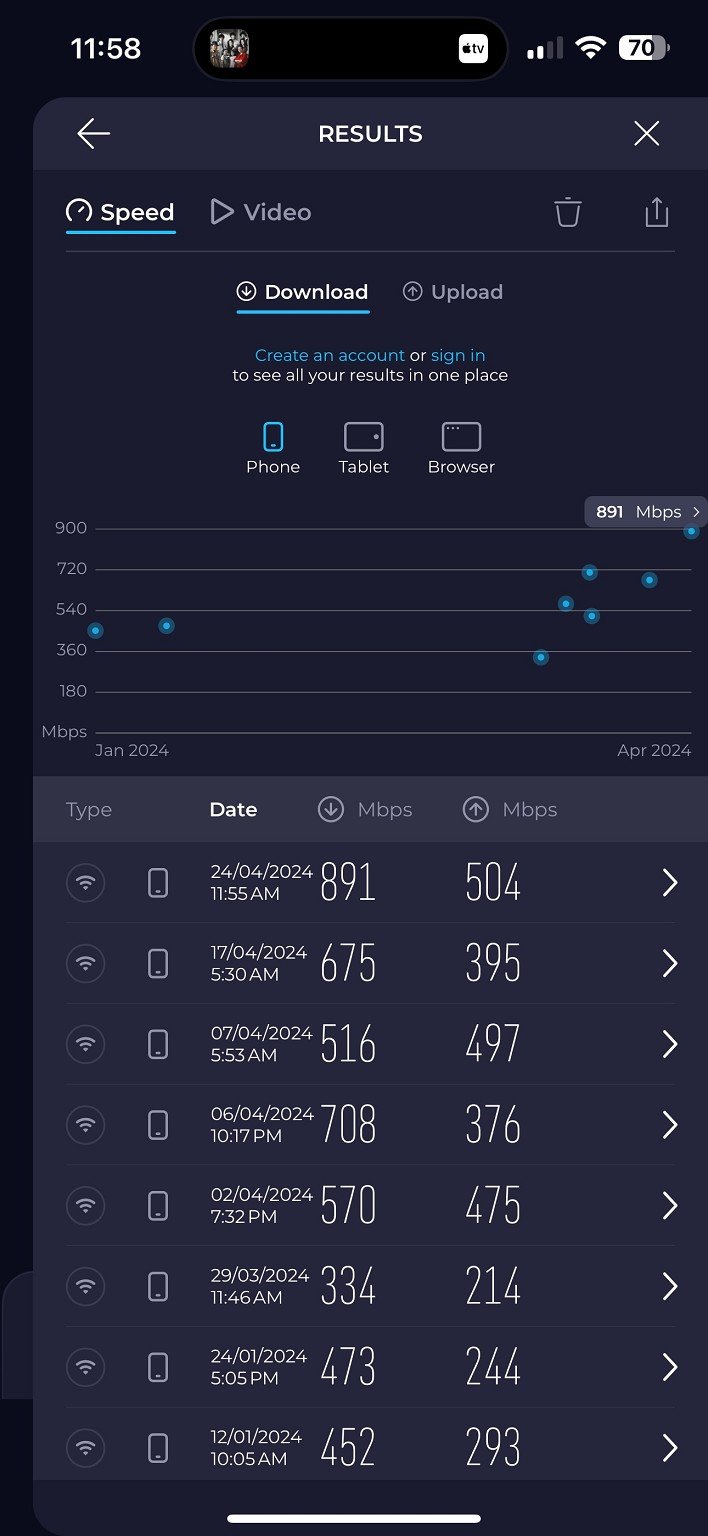708x1536 pixels.
Task: Delete results with the trash icon
Action: 568,212
